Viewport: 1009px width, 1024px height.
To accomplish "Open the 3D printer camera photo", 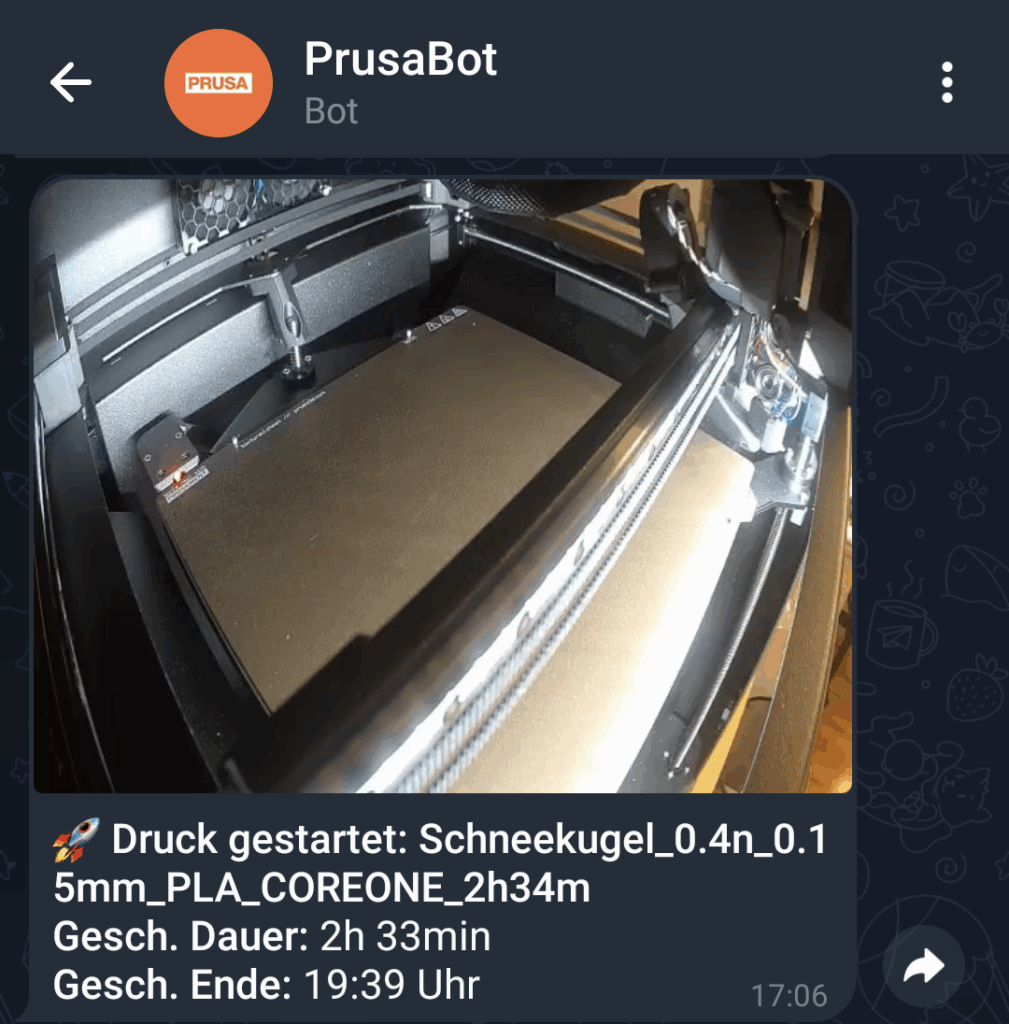I will pos(442,485).
